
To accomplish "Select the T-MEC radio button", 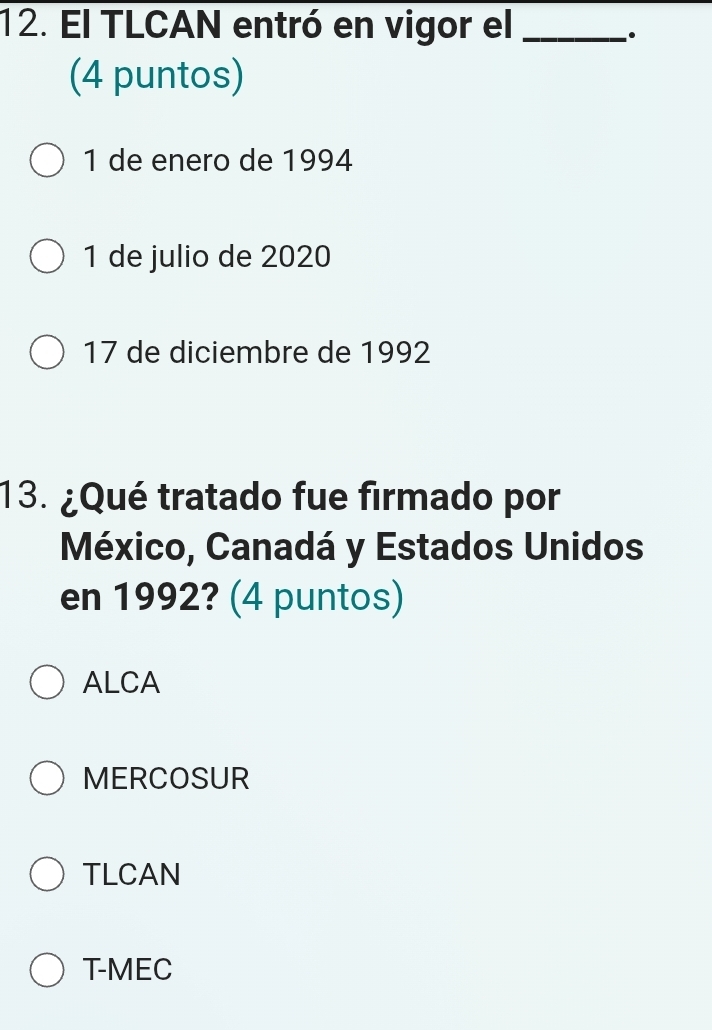I will pyautogui.click(x=48, y=970).
